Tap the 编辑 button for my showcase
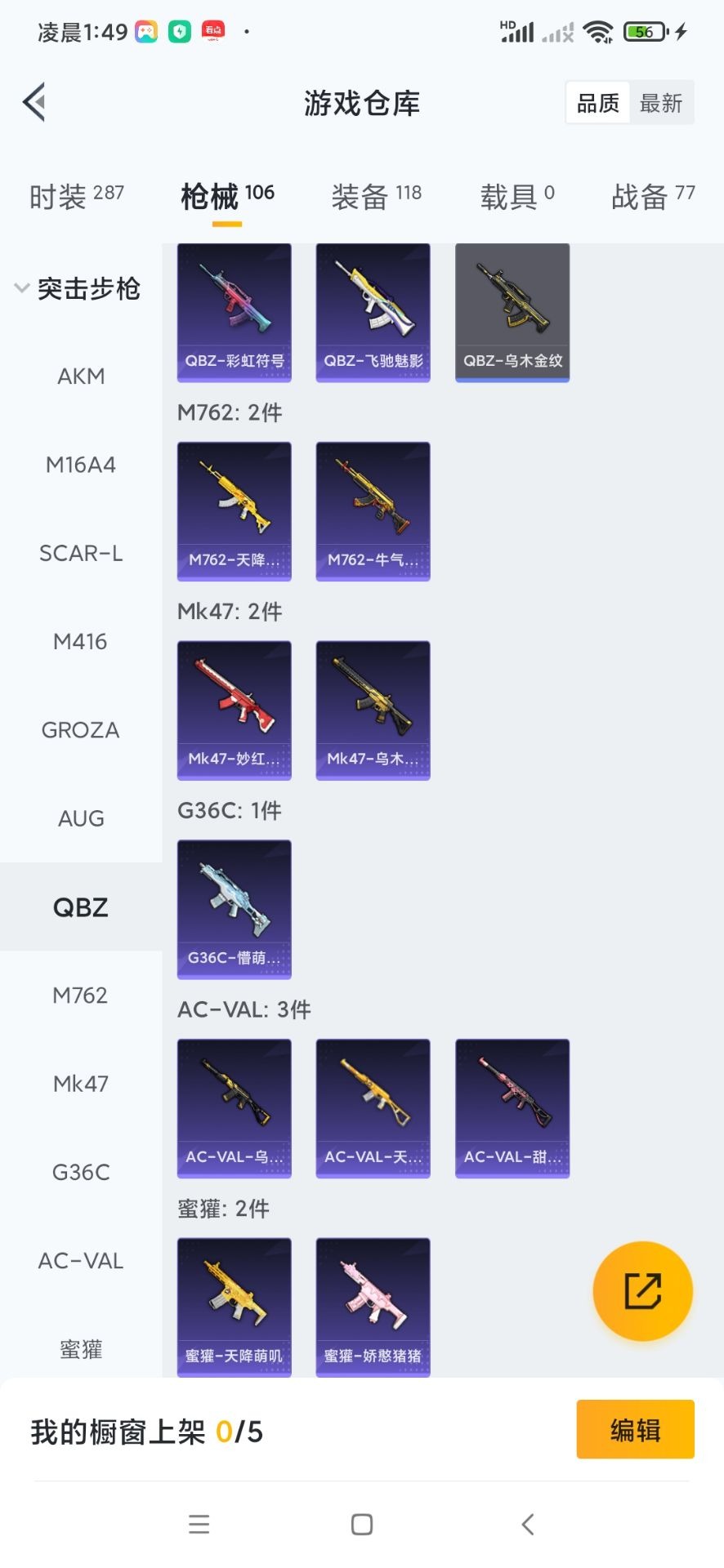Screen dimensions: 724x1568 point(635,1429)
